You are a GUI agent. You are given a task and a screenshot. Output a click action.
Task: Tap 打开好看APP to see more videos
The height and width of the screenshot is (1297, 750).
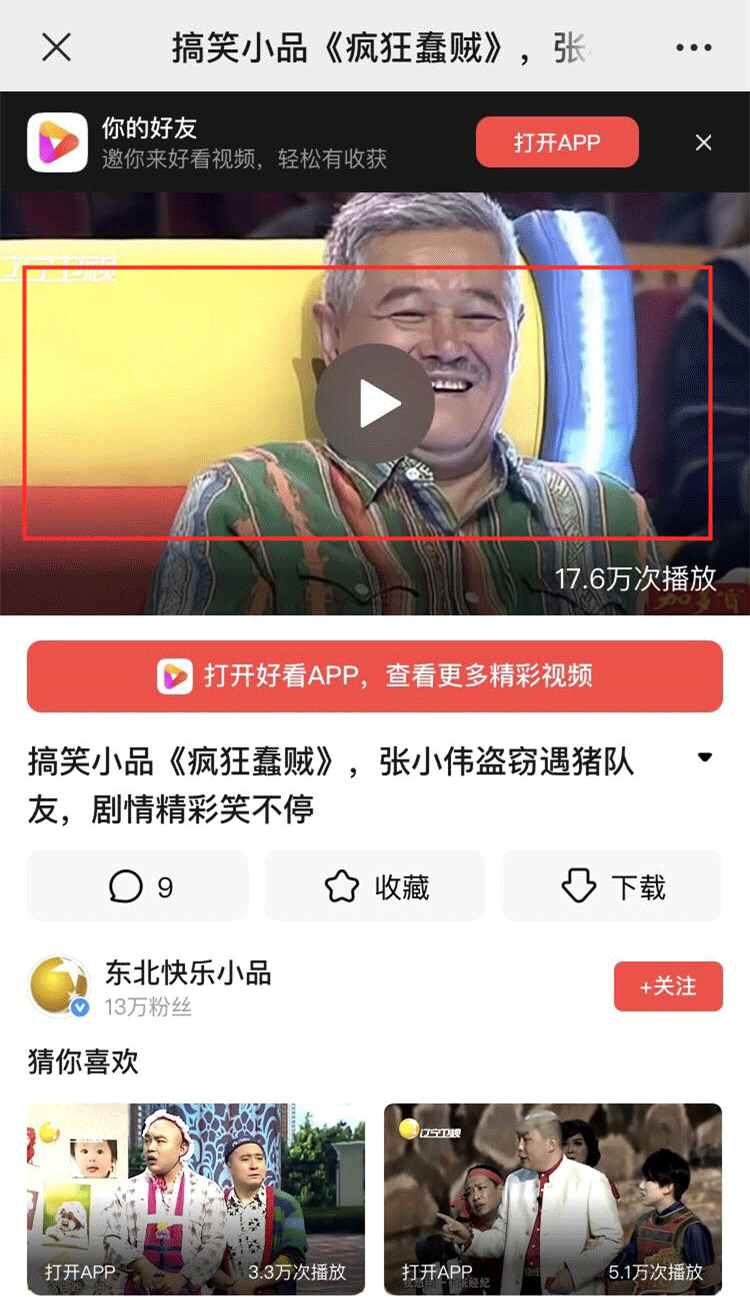coord(375,675)
